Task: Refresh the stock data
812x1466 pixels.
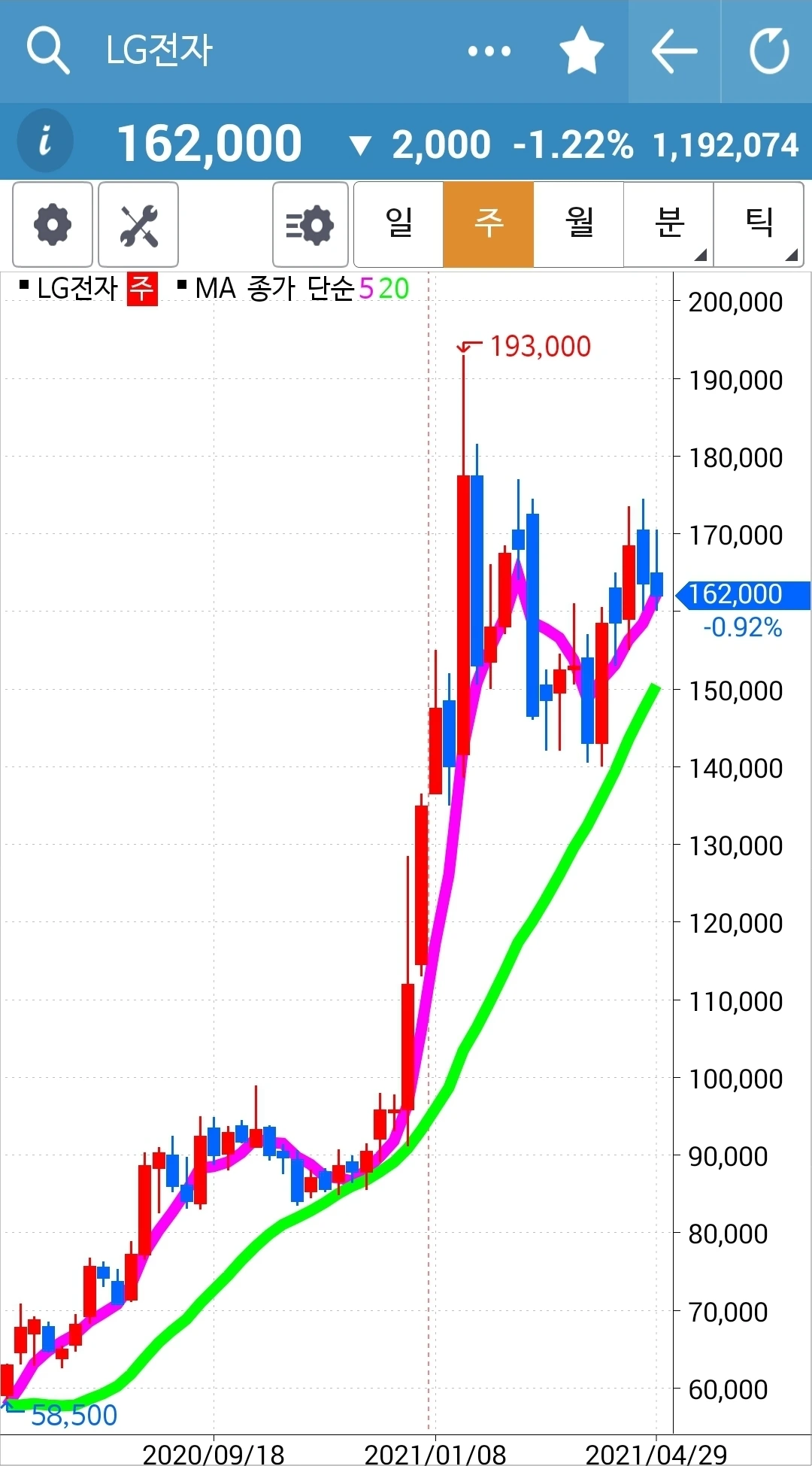Action: click(x=769, y=51)
